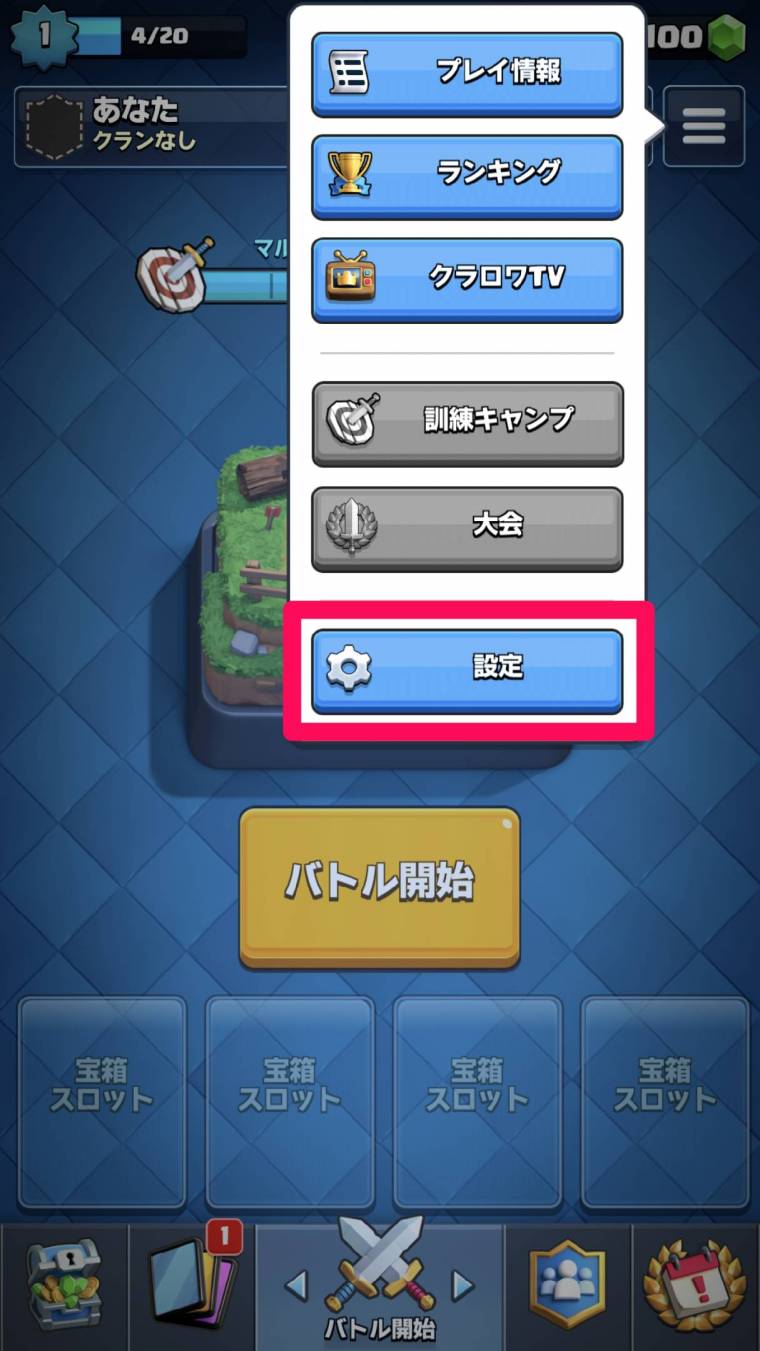
Task: Open プレイ情報 from the menu
Action: click(467, 74)
